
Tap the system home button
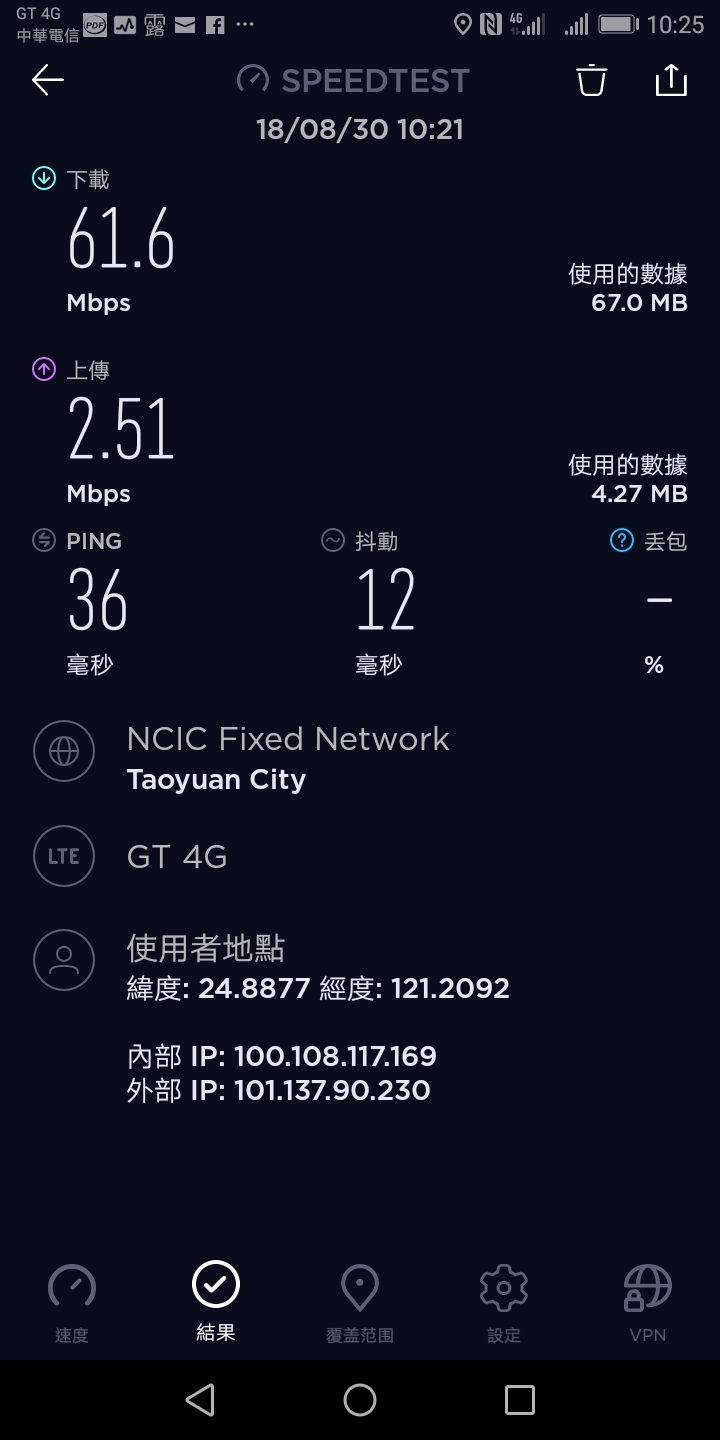(x=360, y=1400)
